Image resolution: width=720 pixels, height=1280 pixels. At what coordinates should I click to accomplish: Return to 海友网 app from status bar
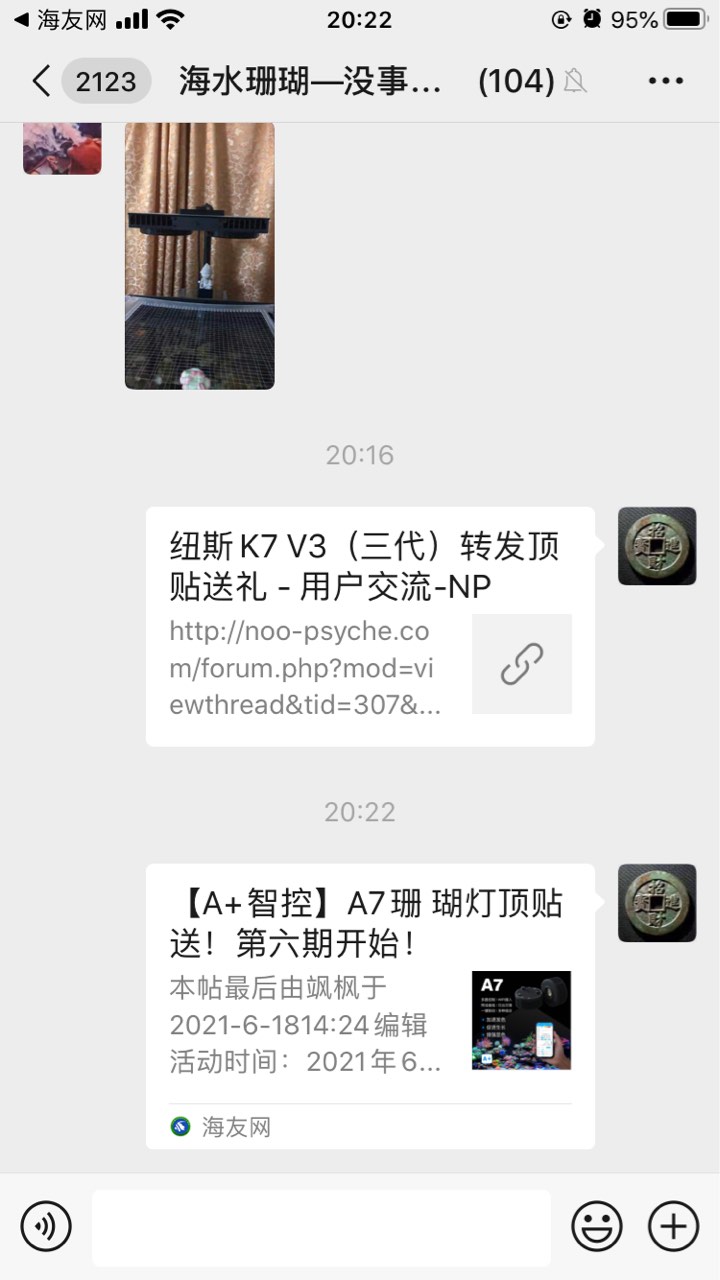[x=60, y=20]
